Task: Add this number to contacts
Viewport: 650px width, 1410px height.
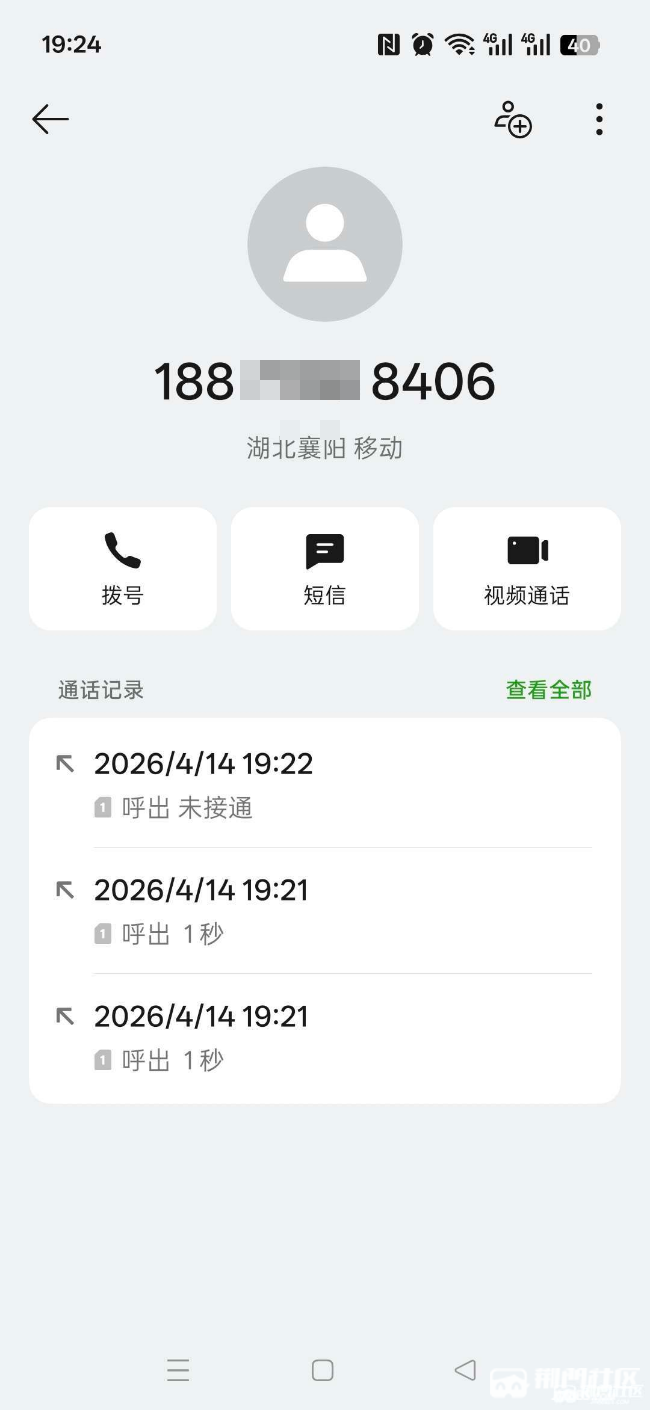Action: coord(513,120)
